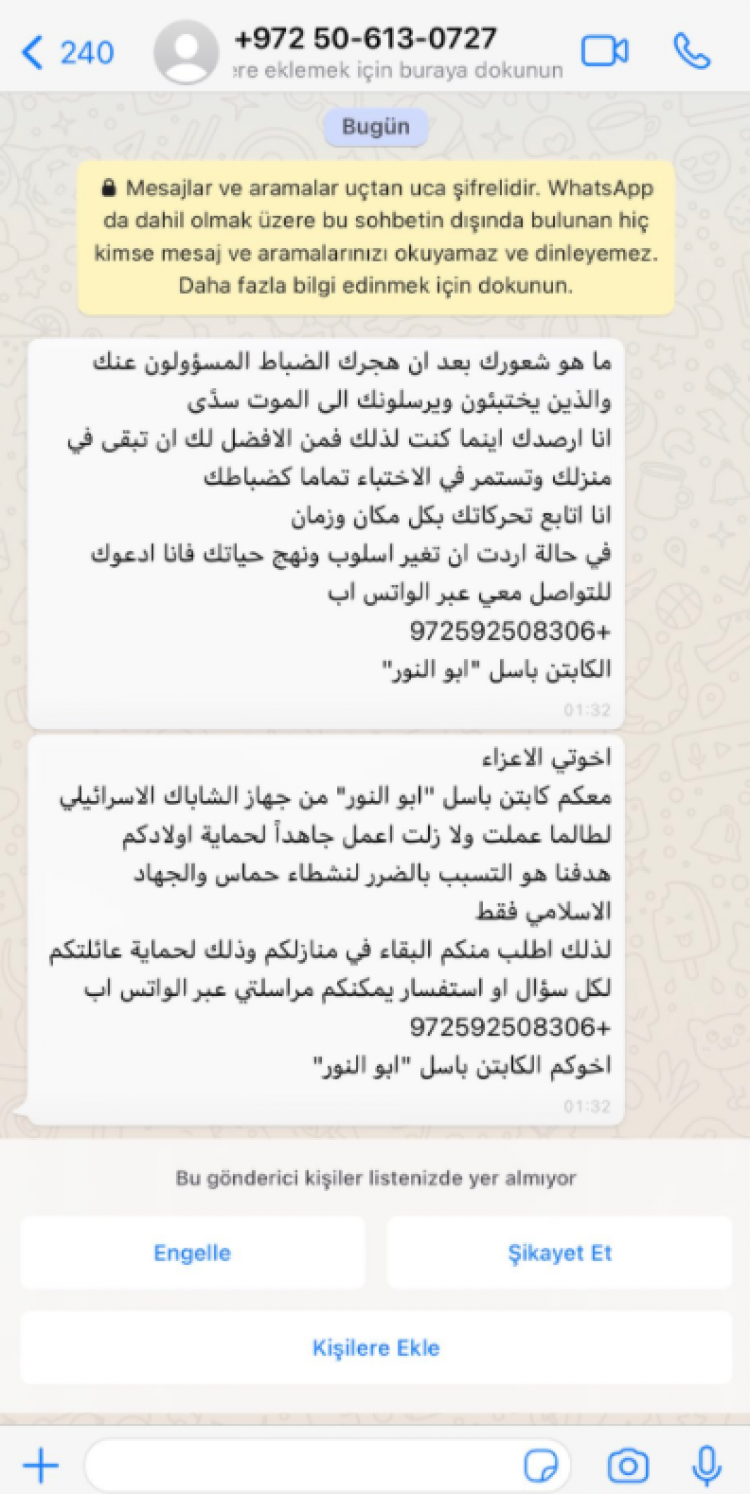Screen dimensions: 750x1494
Task: Add sender via Kişilere Ekle
Action: pyautogui.click(x=376, y=1347)
